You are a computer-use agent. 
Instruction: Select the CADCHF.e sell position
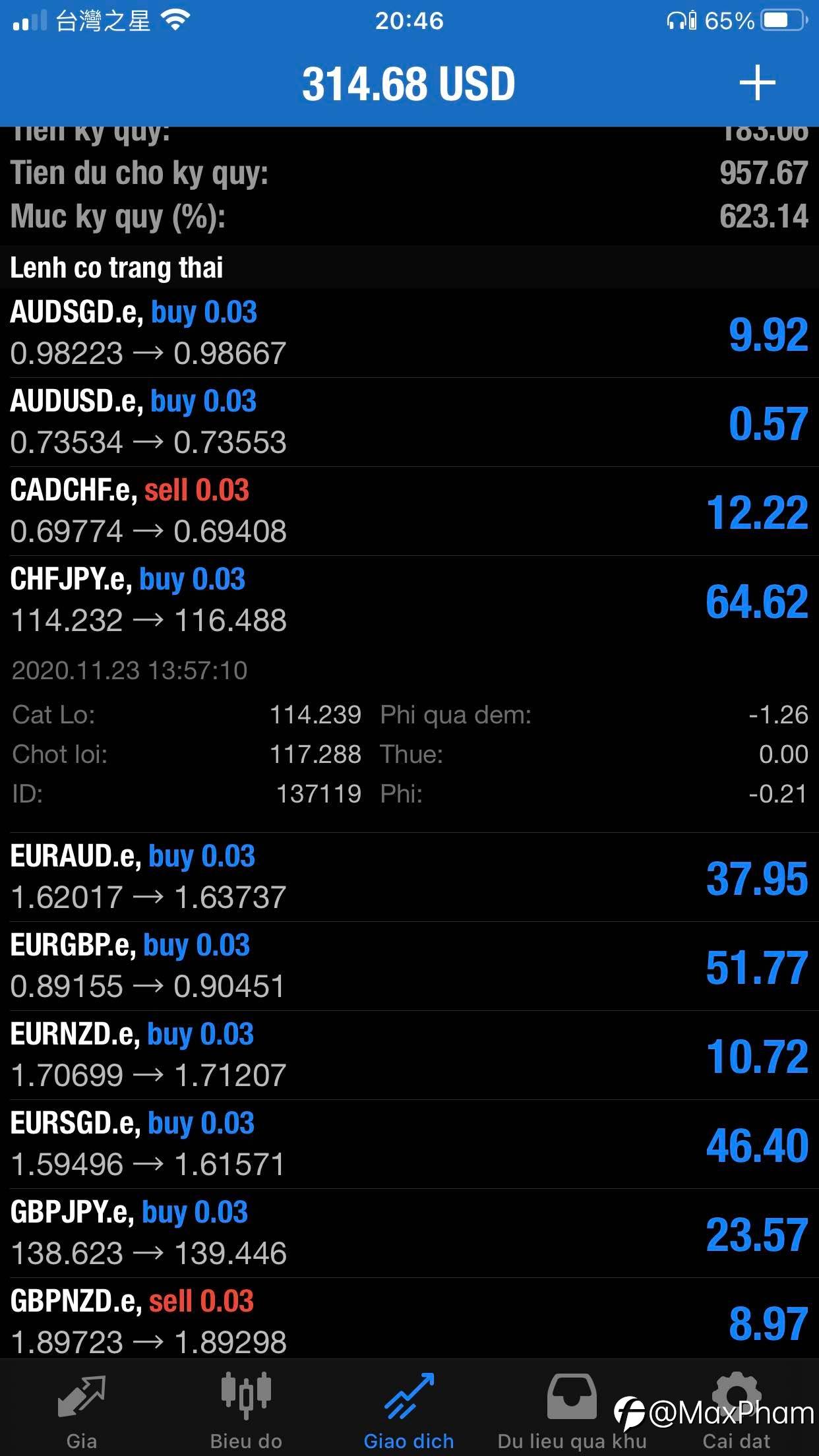[409, 512]
